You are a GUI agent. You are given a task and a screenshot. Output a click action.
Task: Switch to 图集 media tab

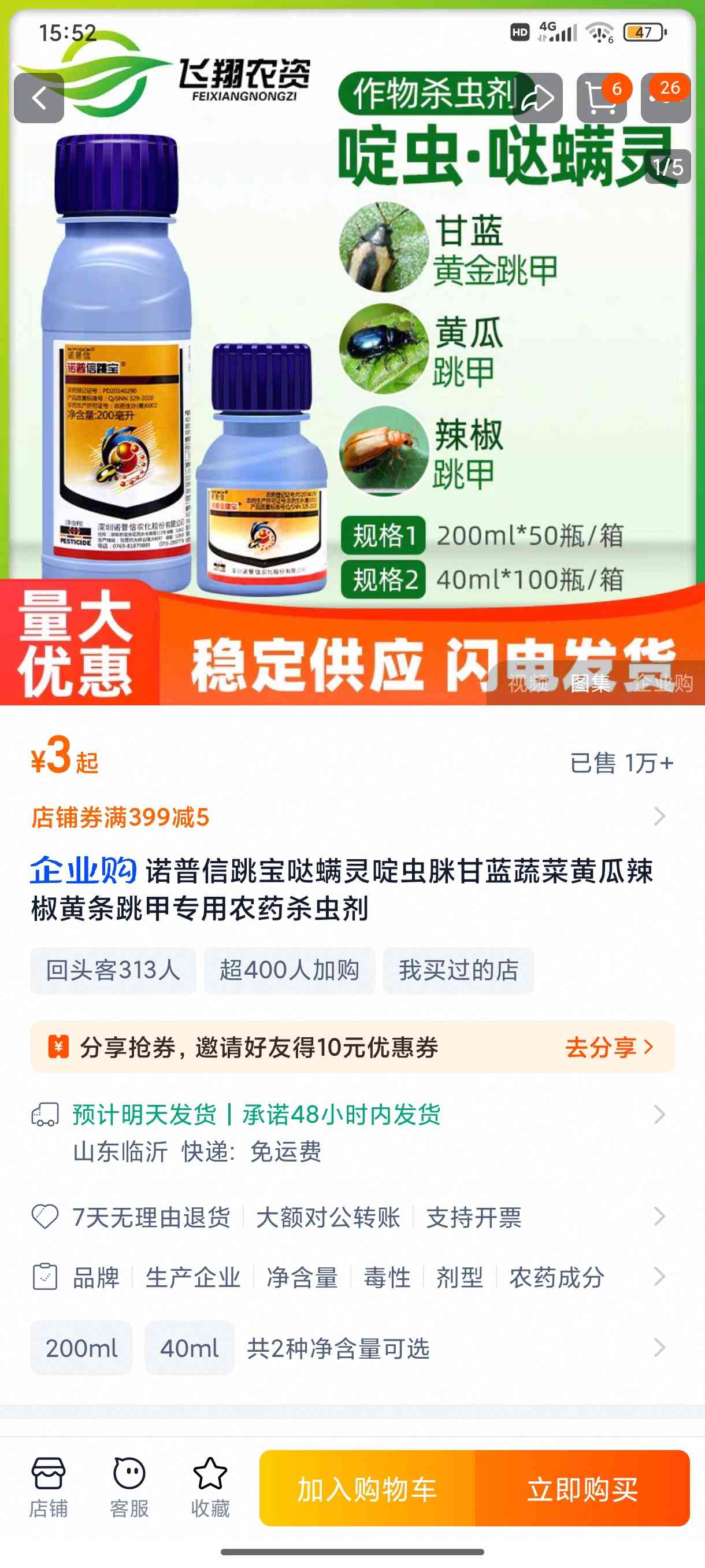(x=590, y=683)
